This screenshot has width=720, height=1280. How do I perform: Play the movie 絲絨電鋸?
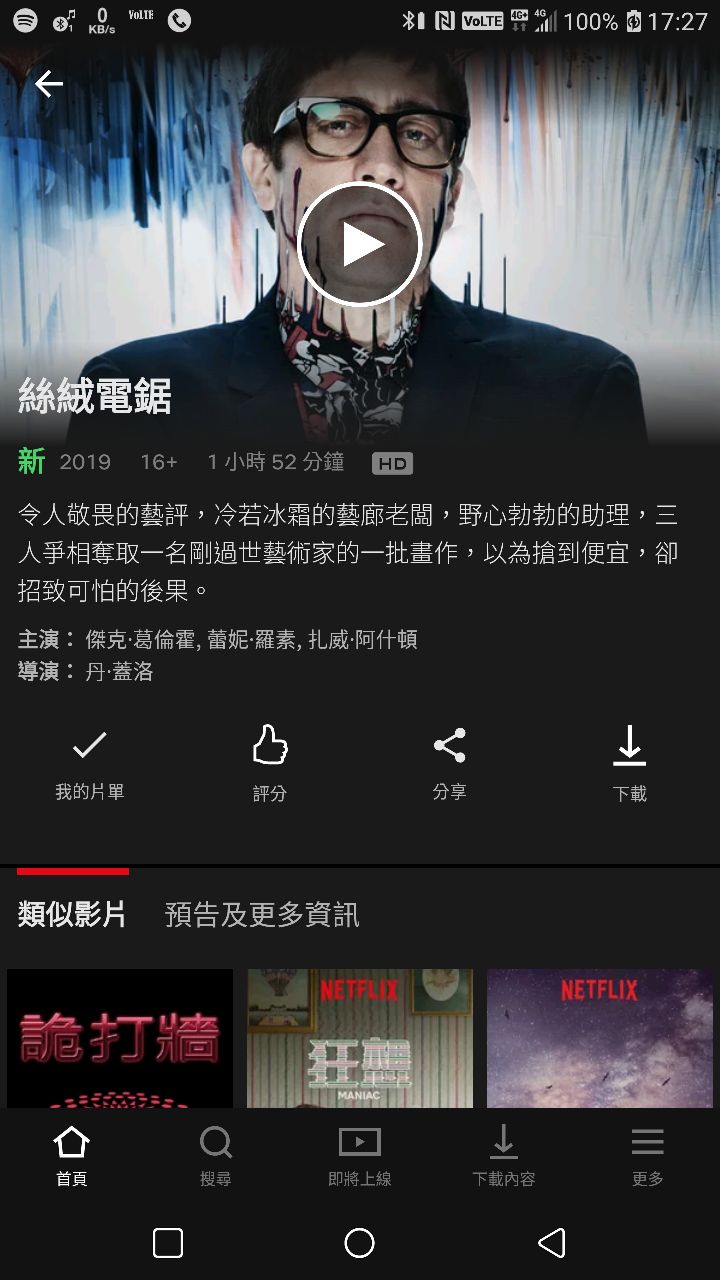pos(360,245)
